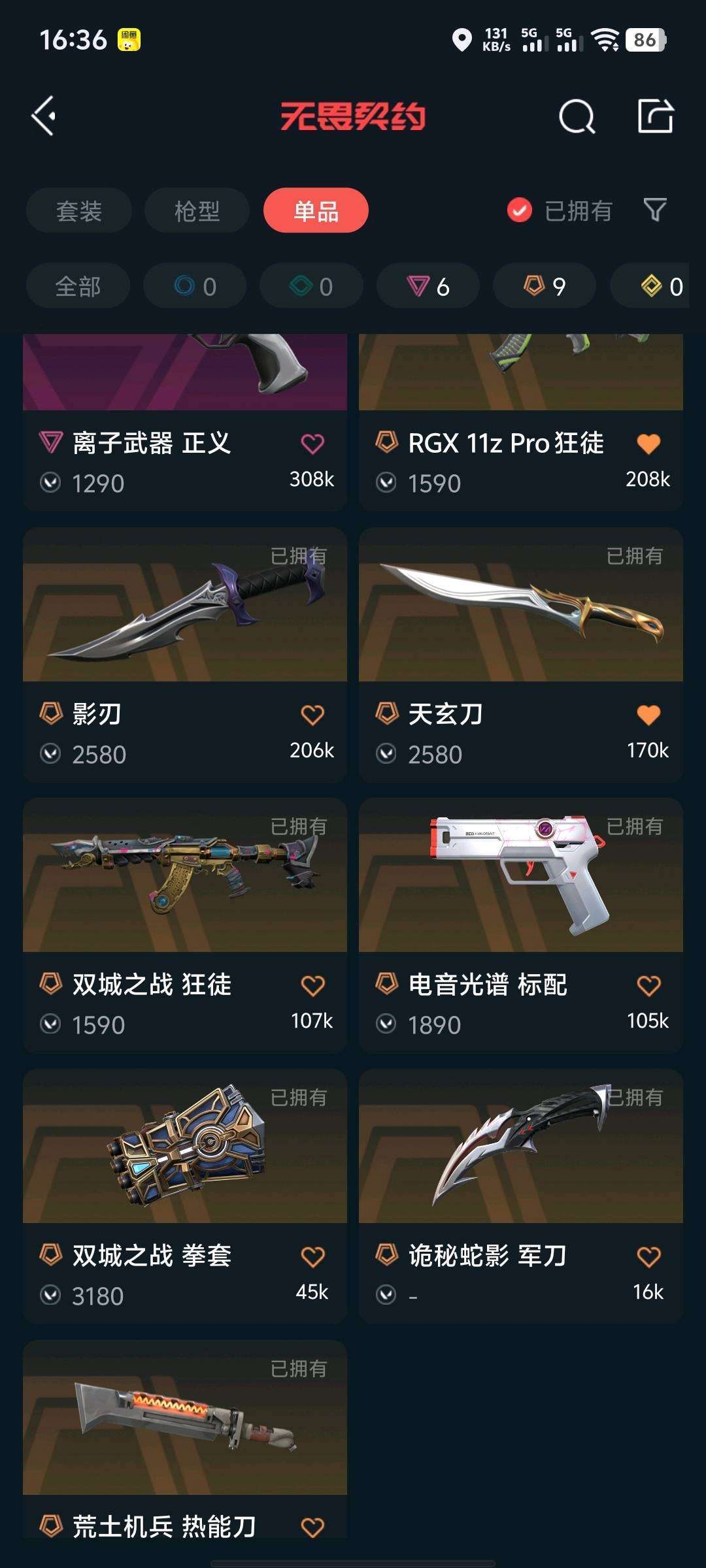Like the 电音光谱 标配 skin
This screenshot has width=706, height=1568.
648,986
